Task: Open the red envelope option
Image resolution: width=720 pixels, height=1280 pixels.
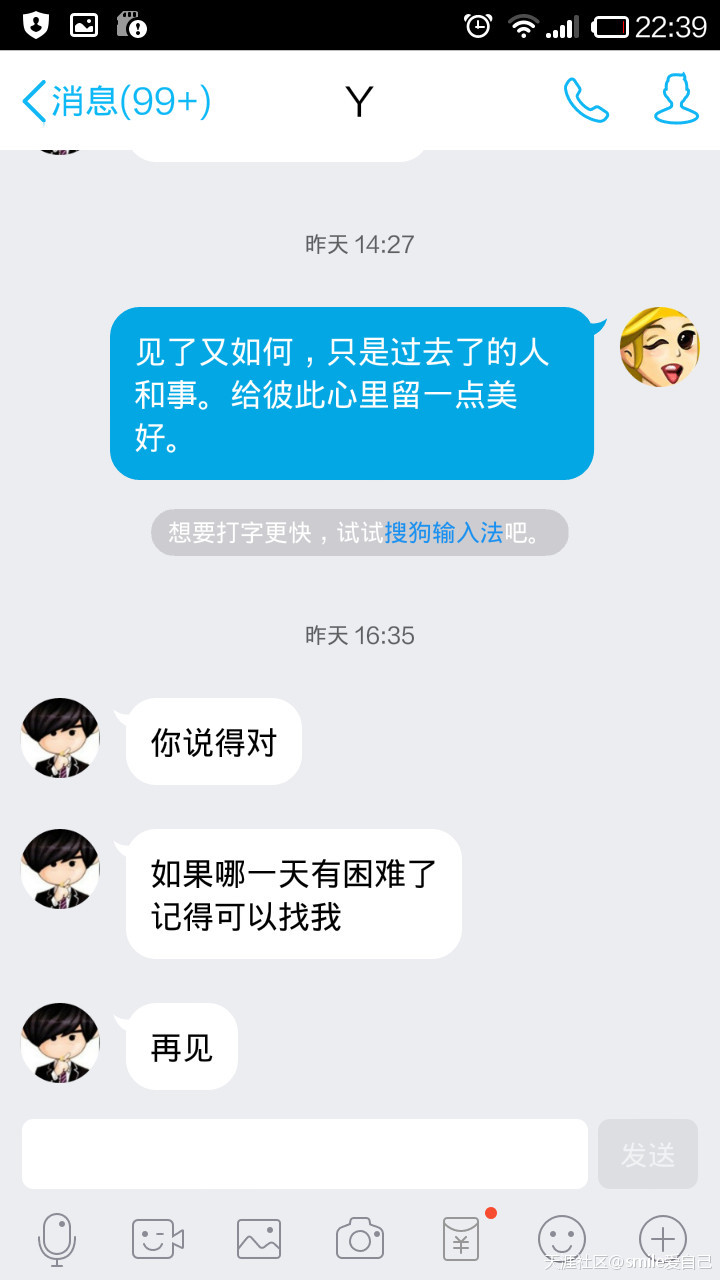Action: point(461,1238)
